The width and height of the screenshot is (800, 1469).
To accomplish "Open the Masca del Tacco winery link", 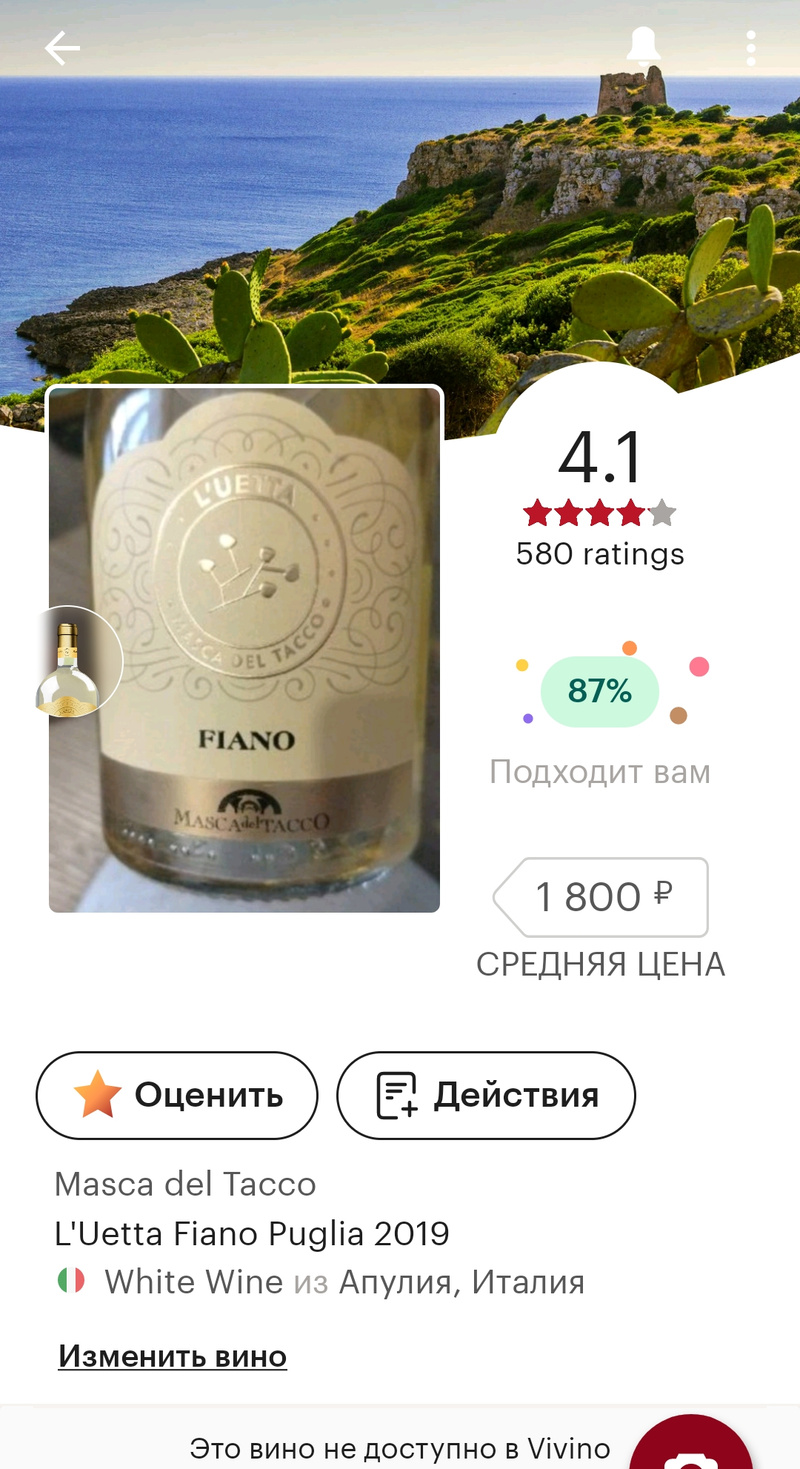I will click(185, 1184).
